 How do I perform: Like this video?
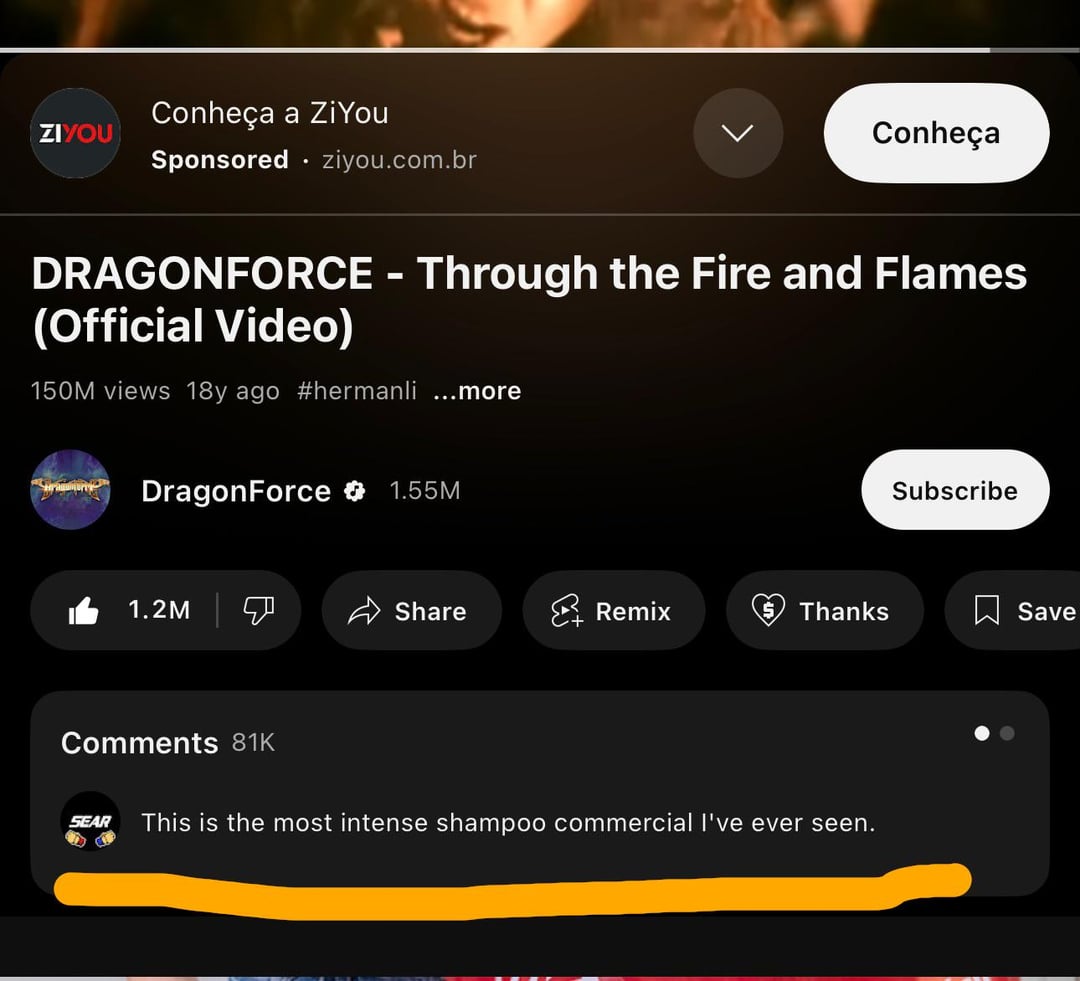point(128,610)
